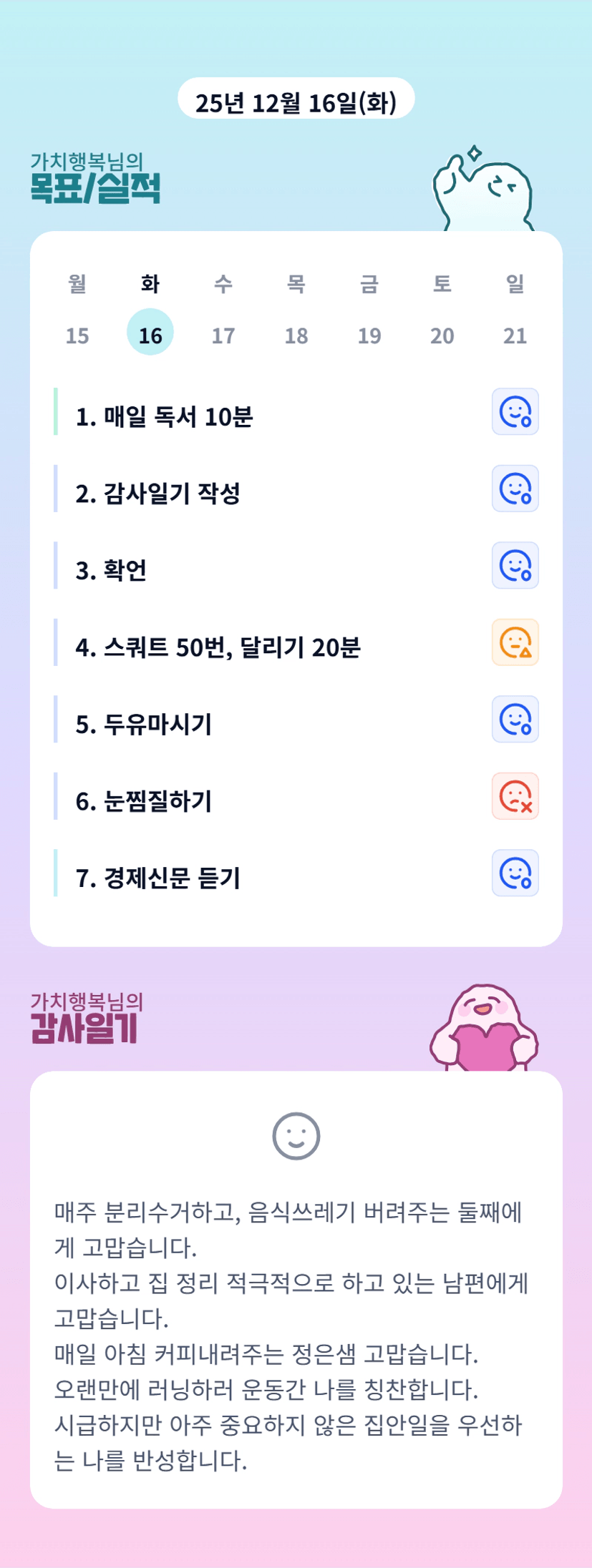The width and height of the screenshot is (592, 1568).
Task: Tap the status icon for 매일 독서 10분
Action: pyautogui.click(x=515, y=411)
